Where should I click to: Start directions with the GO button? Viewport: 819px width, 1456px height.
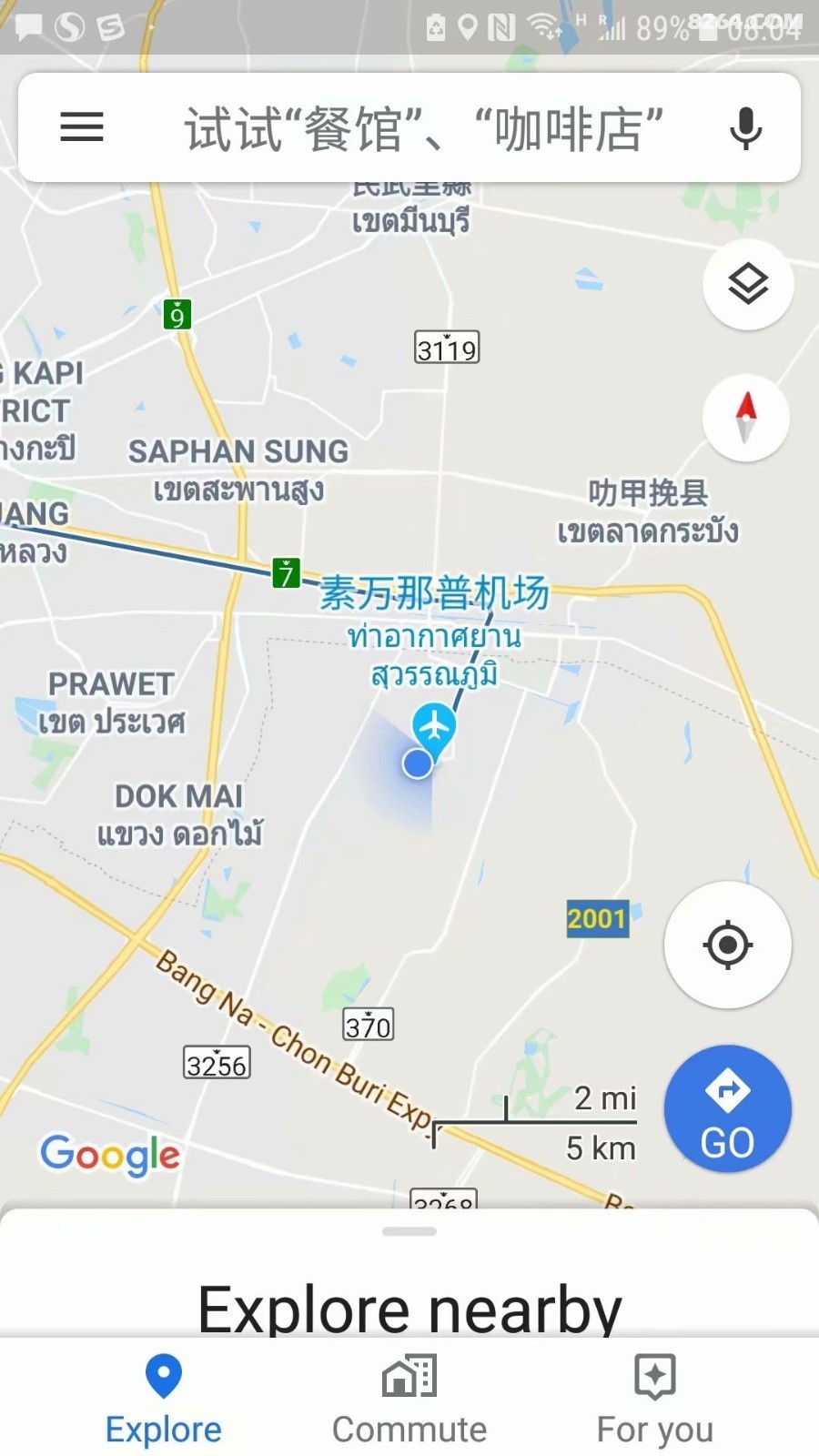click(728, 1108)
